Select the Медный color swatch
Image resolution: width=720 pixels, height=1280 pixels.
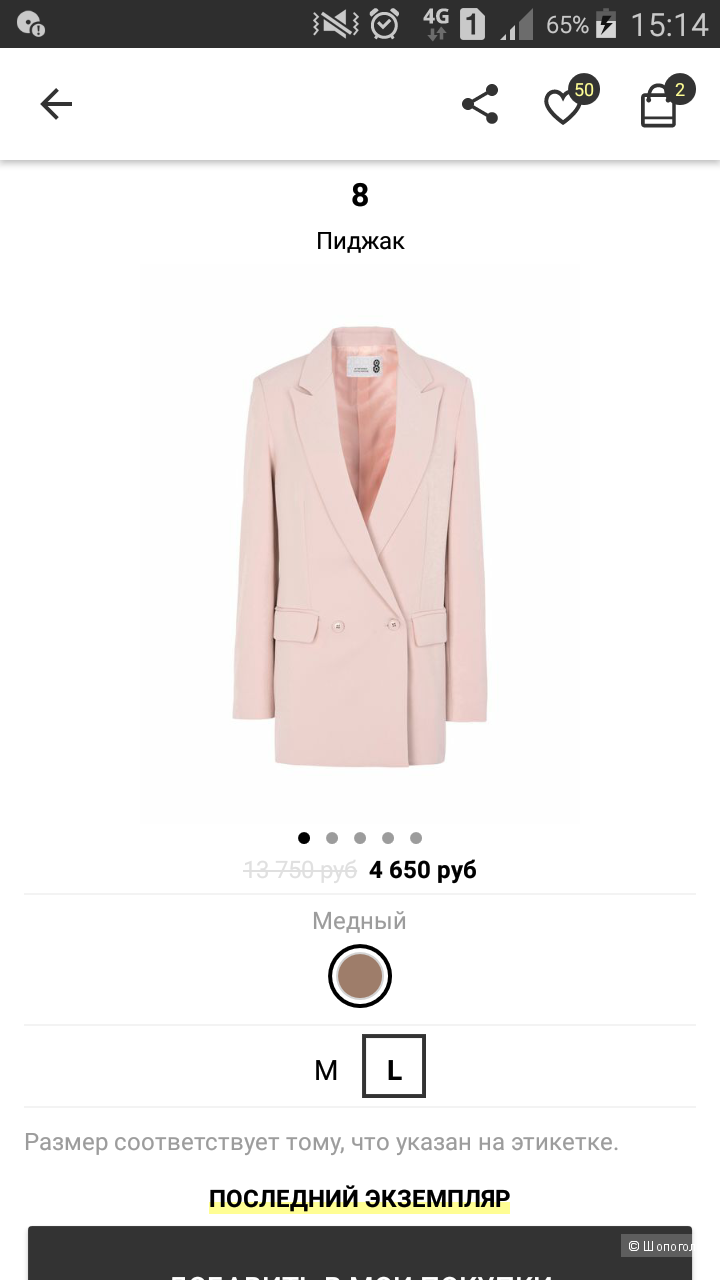tap(360, 976)
